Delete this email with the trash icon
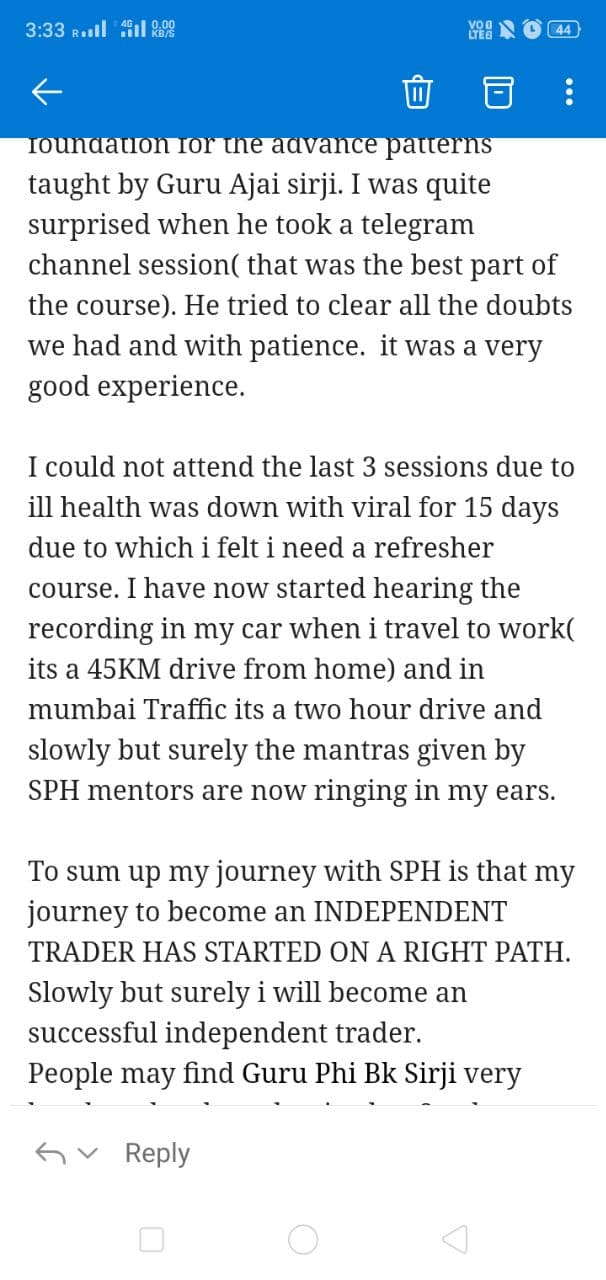The width and height of the screenshot is (606, 1280). [x=416, y=93]
